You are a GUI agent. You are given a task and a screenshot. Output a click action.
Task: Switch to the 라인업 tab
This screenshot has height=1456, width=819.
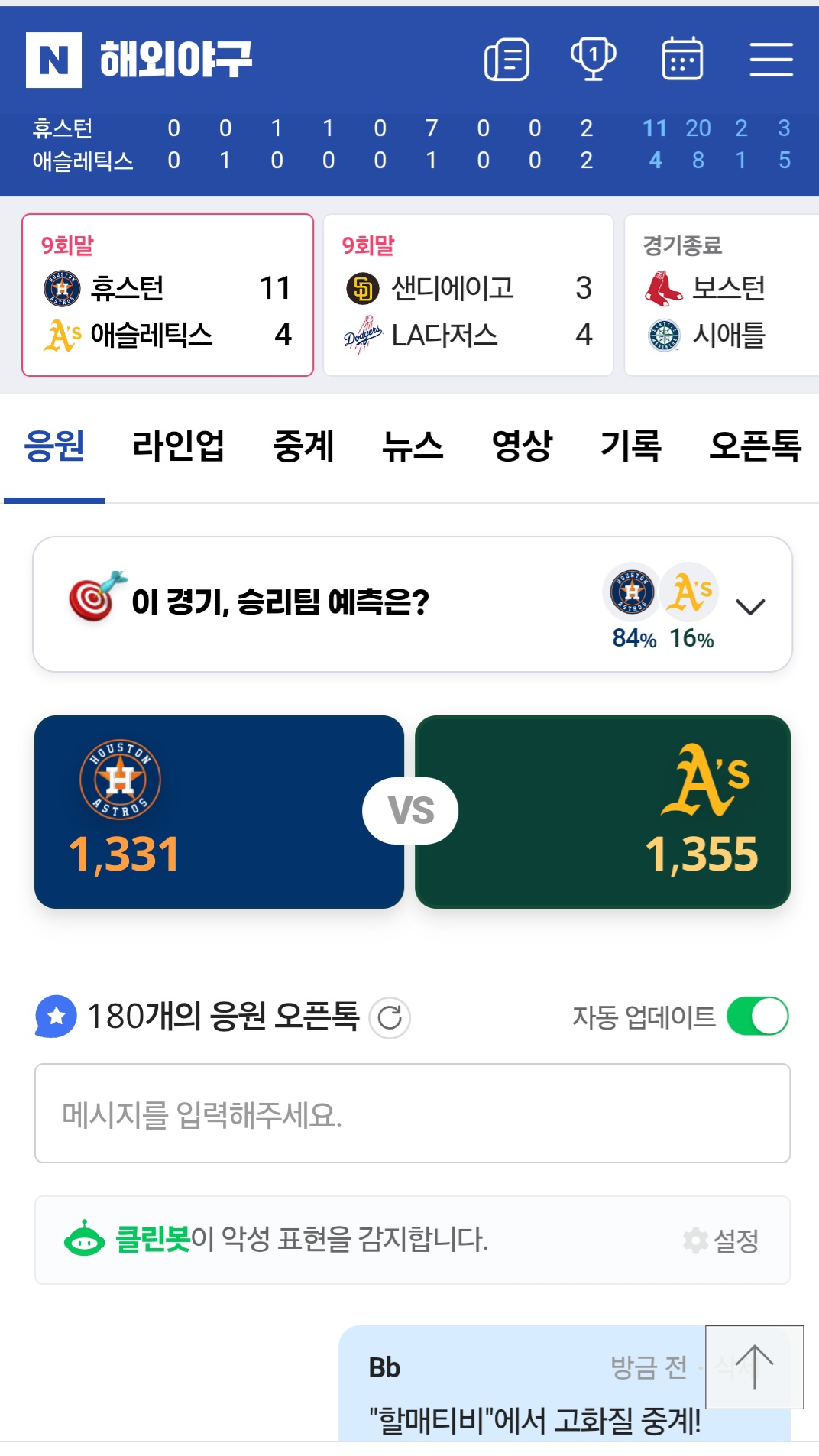point(178,446)
